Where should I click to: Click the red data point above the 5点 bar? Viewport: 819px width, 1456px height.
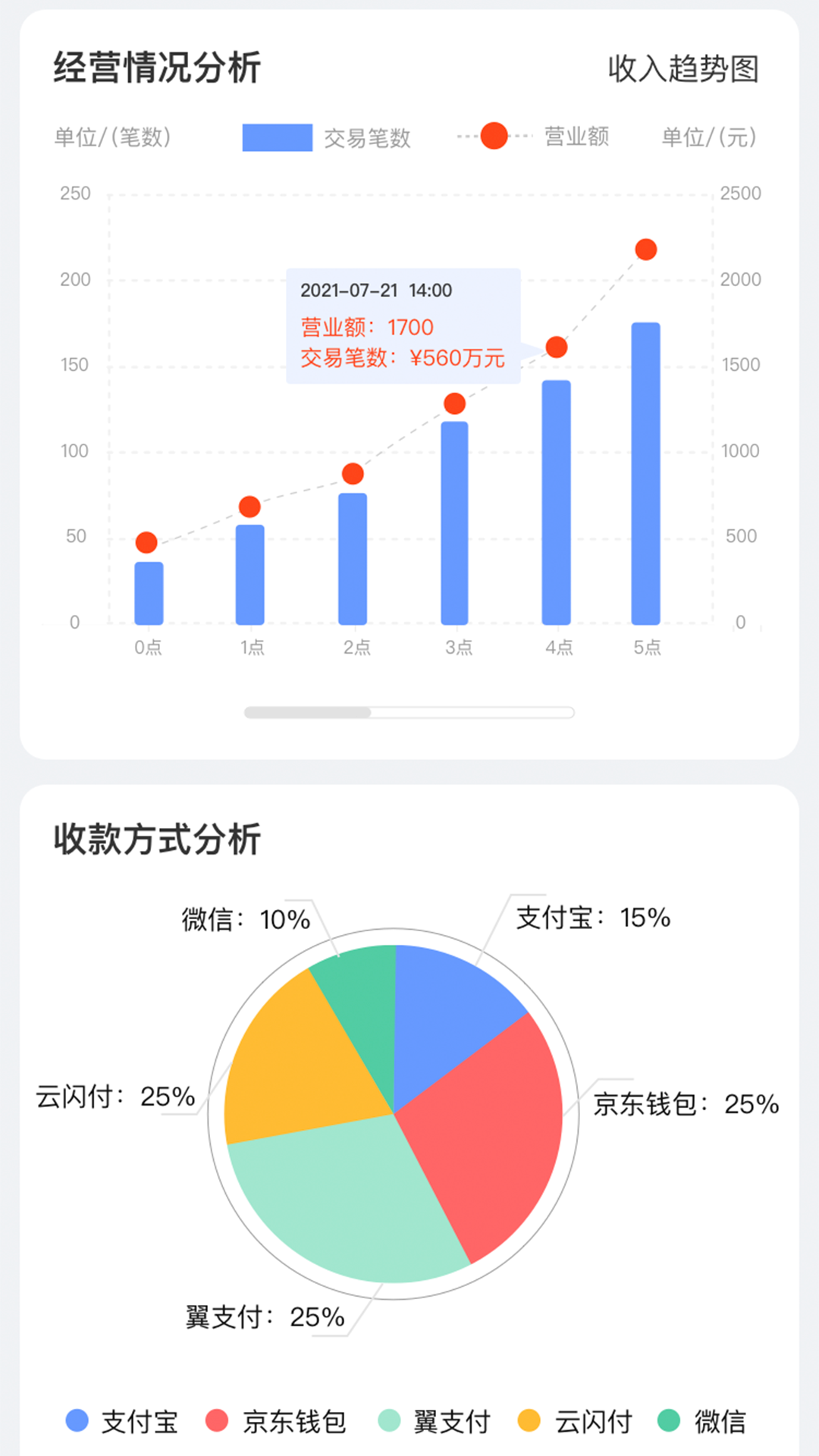click(x=645, y=248)
